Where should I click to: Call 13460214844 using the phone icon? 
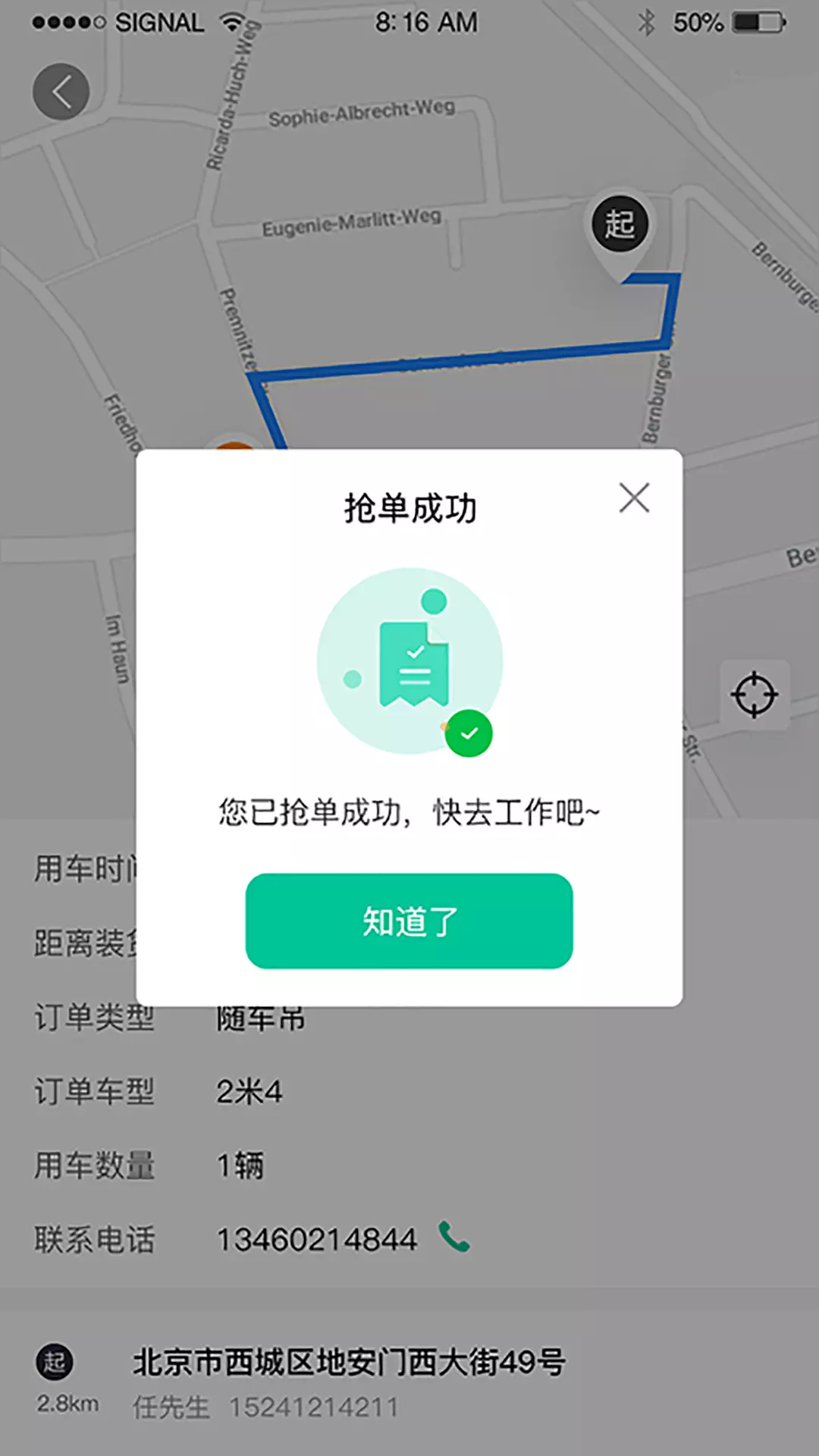pyautogui.click(x=454, y=1237)
